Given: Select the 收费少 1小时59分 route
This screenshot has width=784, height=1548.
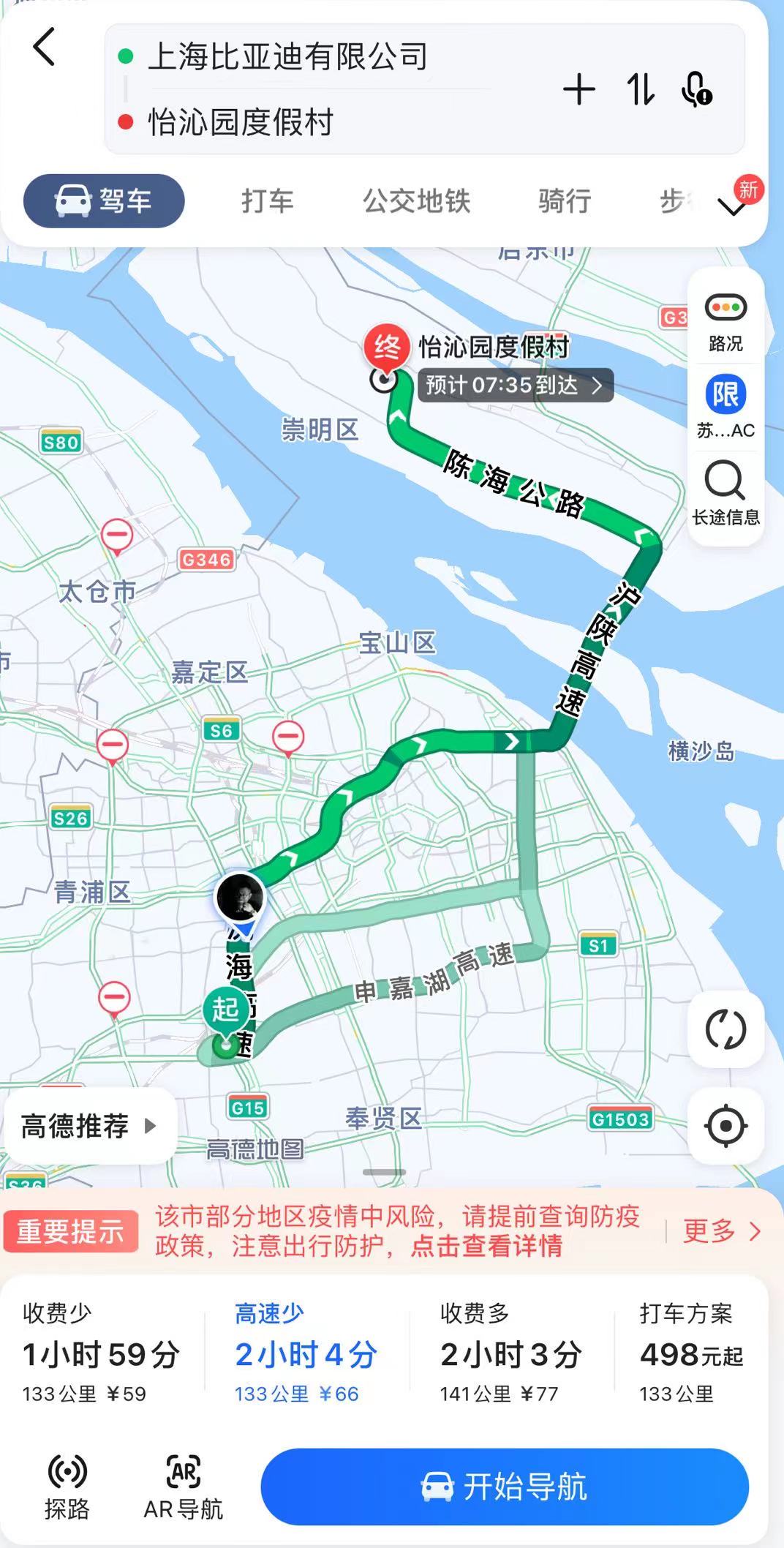Looking at the screenshot, I should coord(101,1354).
